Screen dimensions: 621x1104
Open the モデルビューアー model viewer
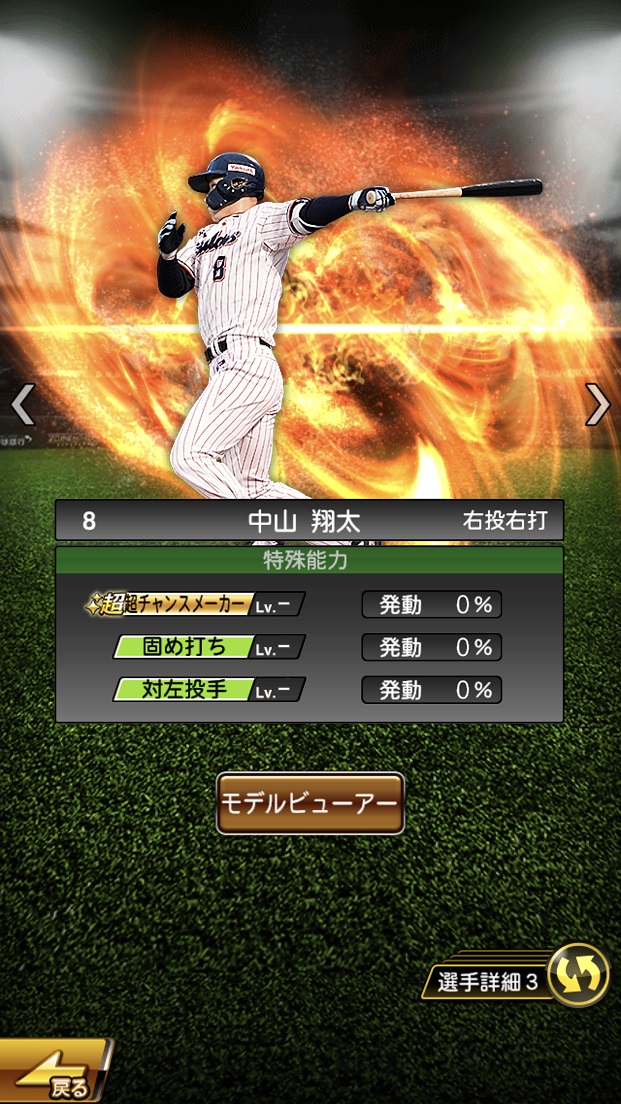pos(310,803)
